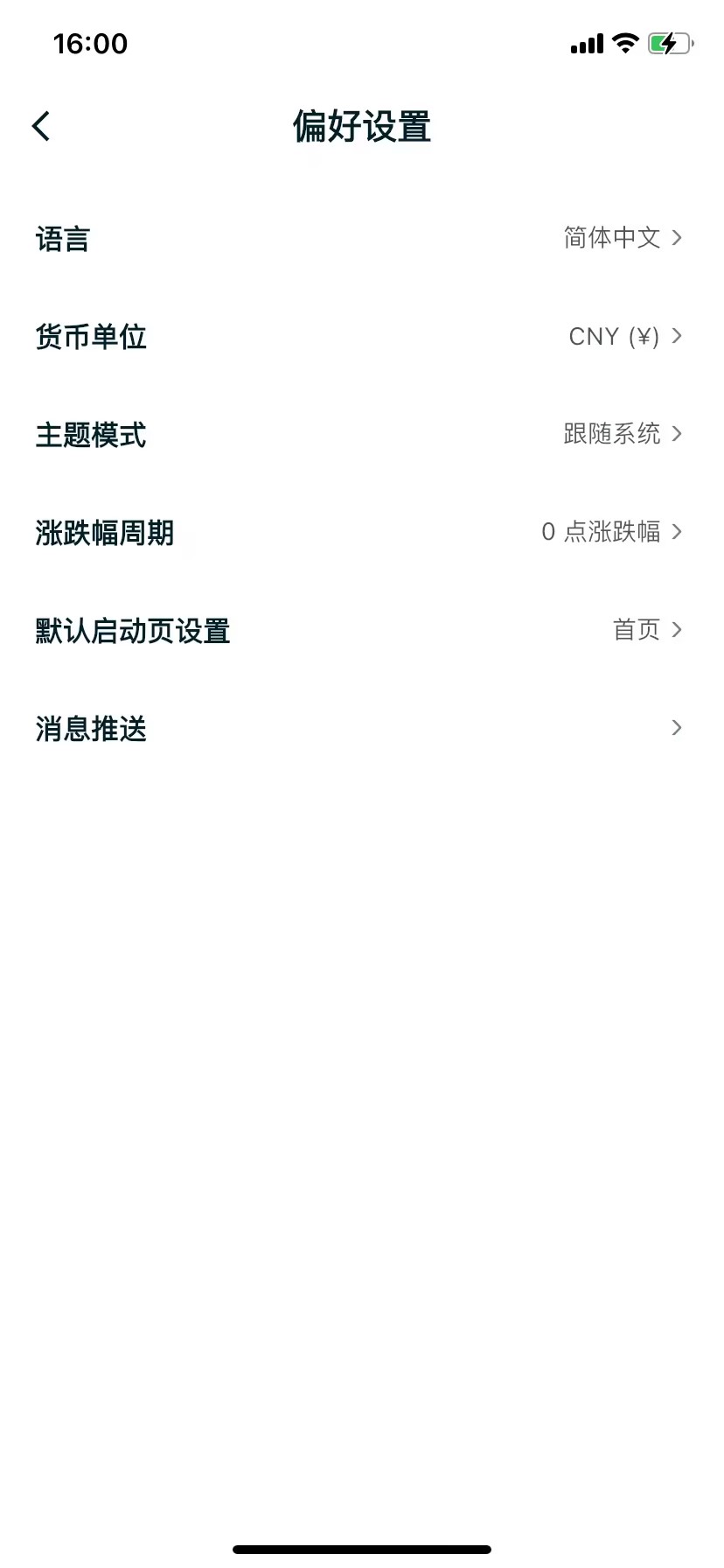Open 默认启动页设置
Image resolution: width=724 pixels, height=1568 pixels.
coord(360,630)
